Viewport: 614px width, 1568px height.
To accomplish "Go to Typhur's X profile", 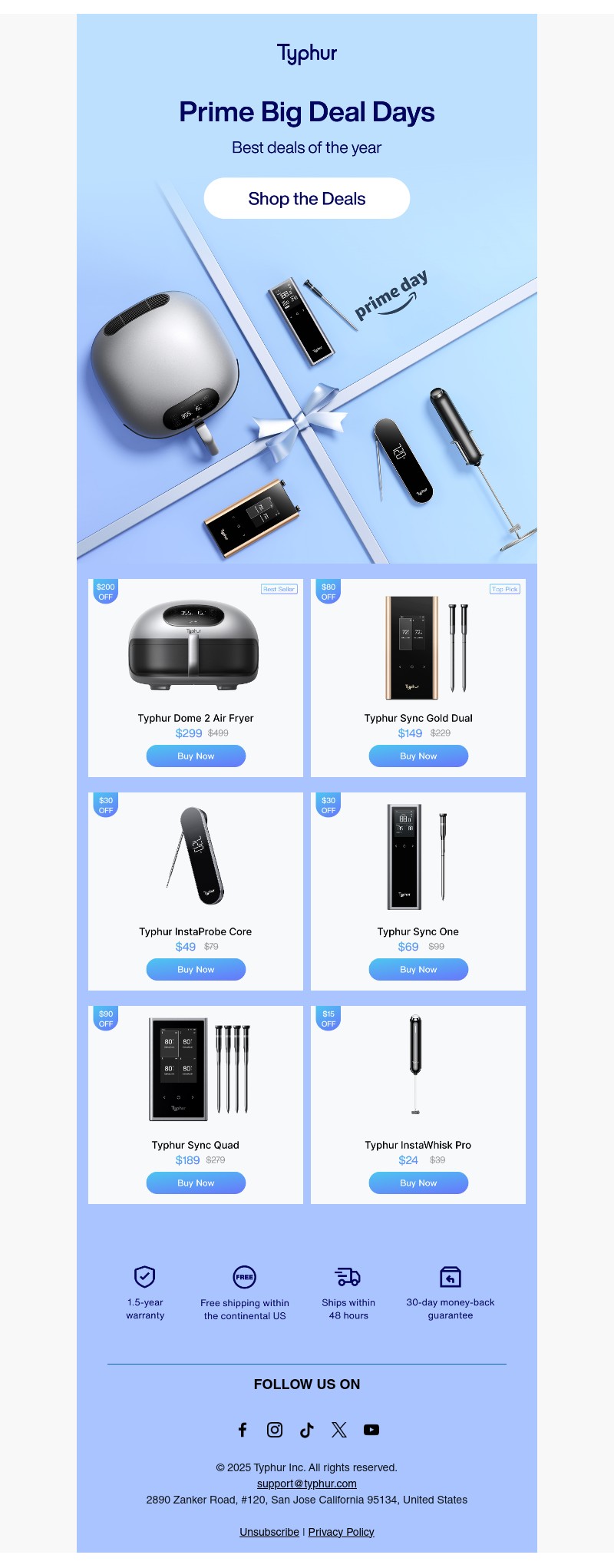I will (339, 1430).
